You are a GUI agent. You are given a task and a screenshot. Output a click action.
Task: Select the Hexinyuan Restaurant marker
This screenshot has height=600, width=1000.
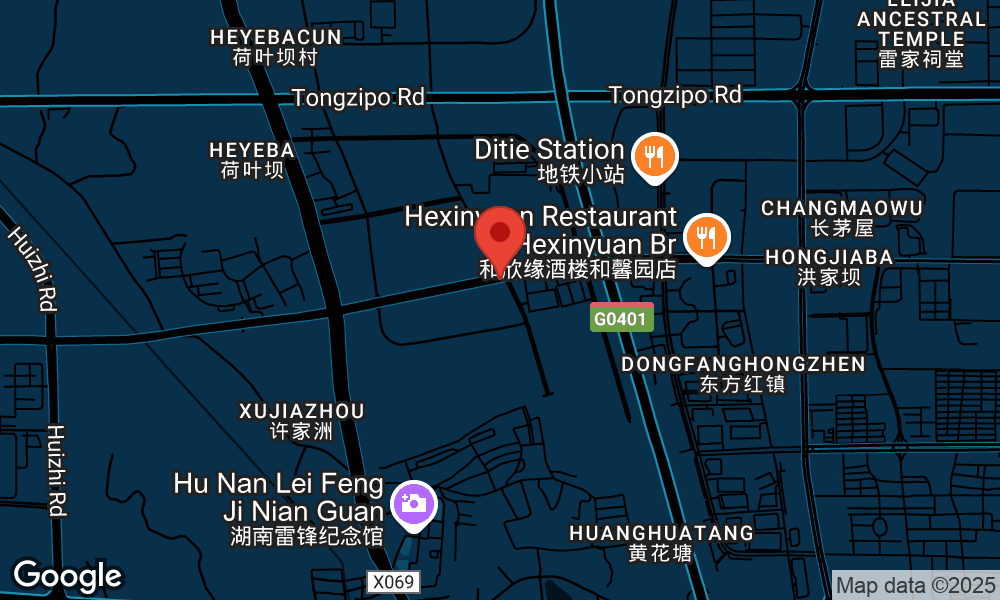coord(707,238)
